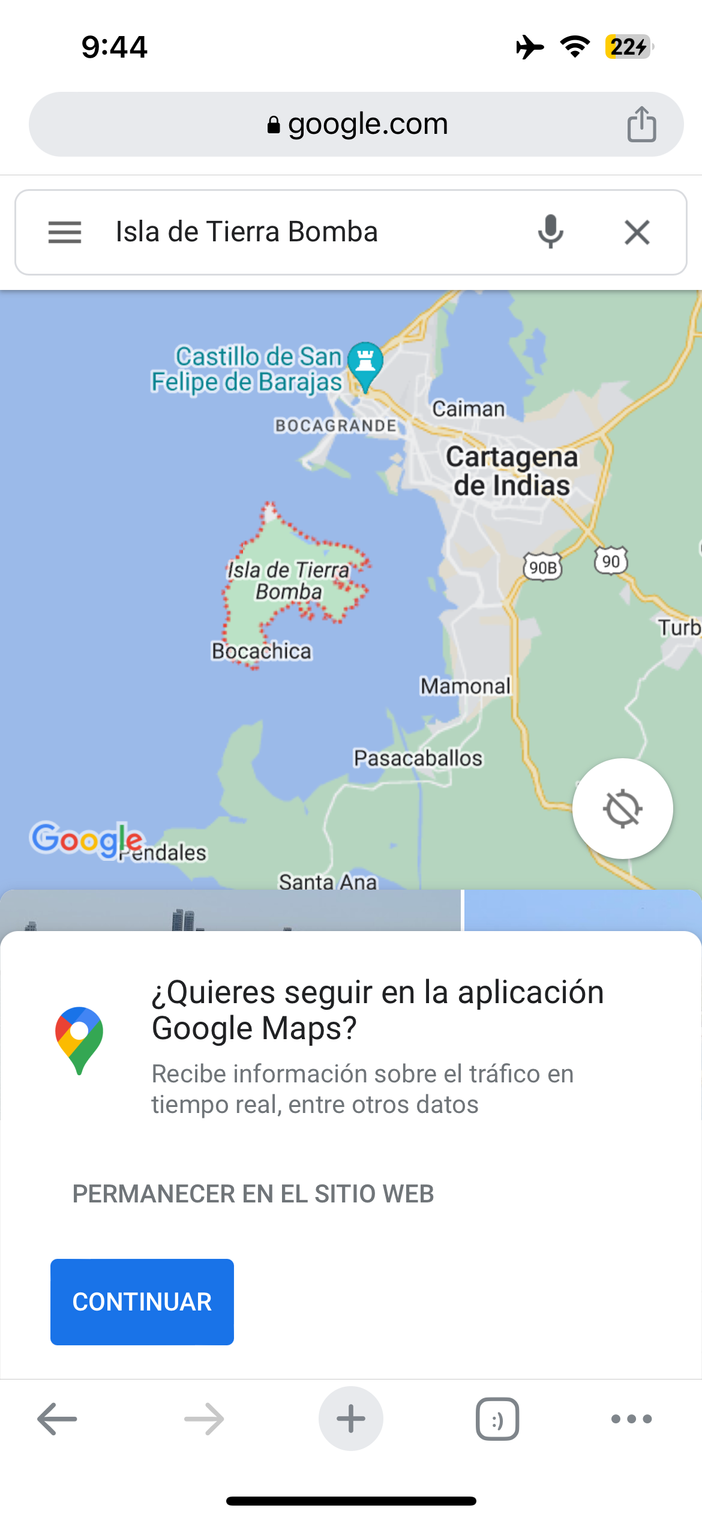Open the hamburger menu in search bar
This screenshot has height=1520, width=702.
tap(65, 232)
